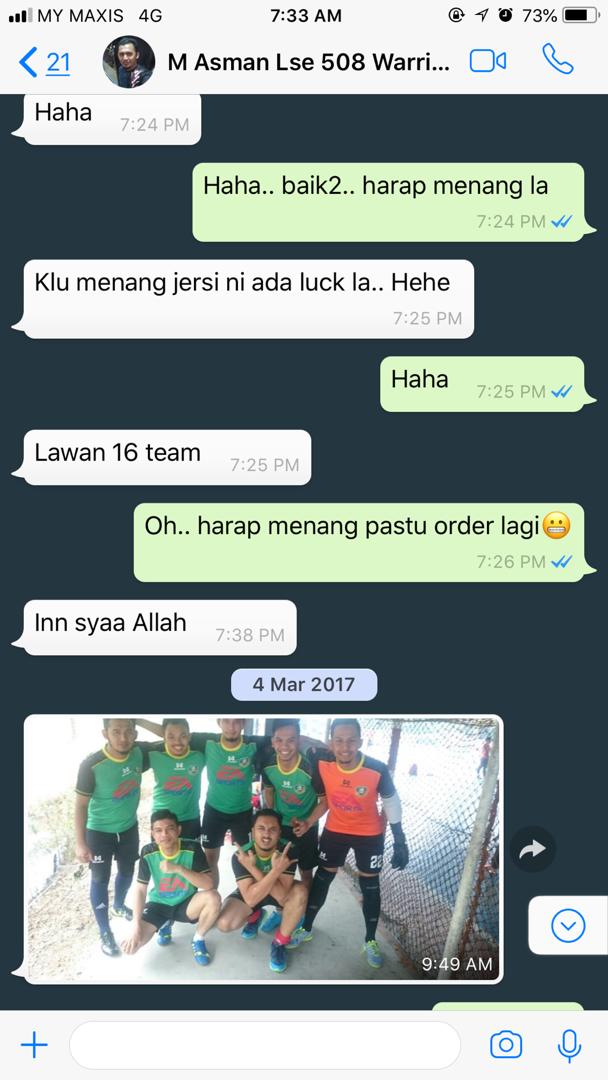Screen dimensions: 608x1080
Task: Start a voice call with M Asman
Action: click(x=557, y=61)
